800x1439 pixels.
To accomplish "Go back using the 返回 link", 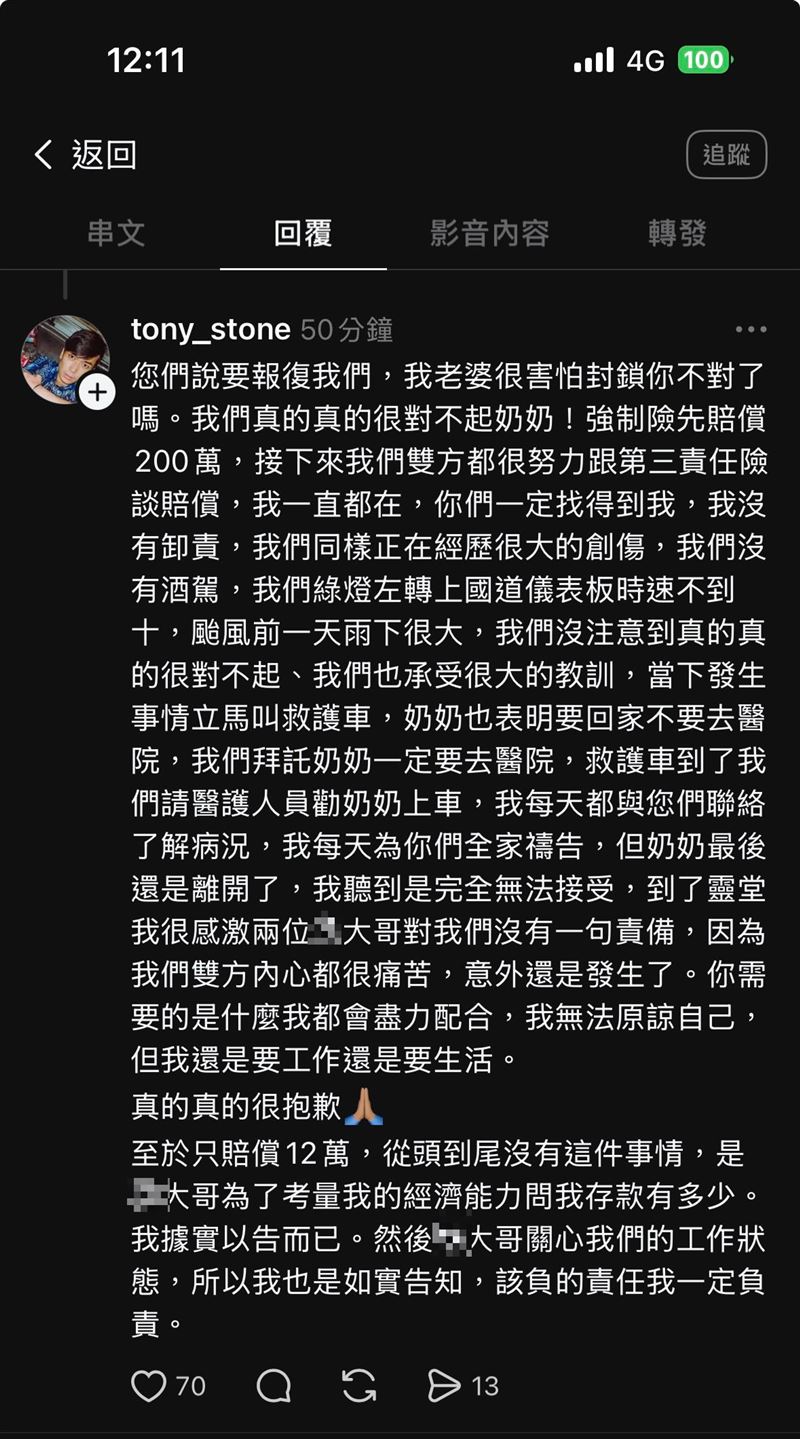I will click(102, 152).
